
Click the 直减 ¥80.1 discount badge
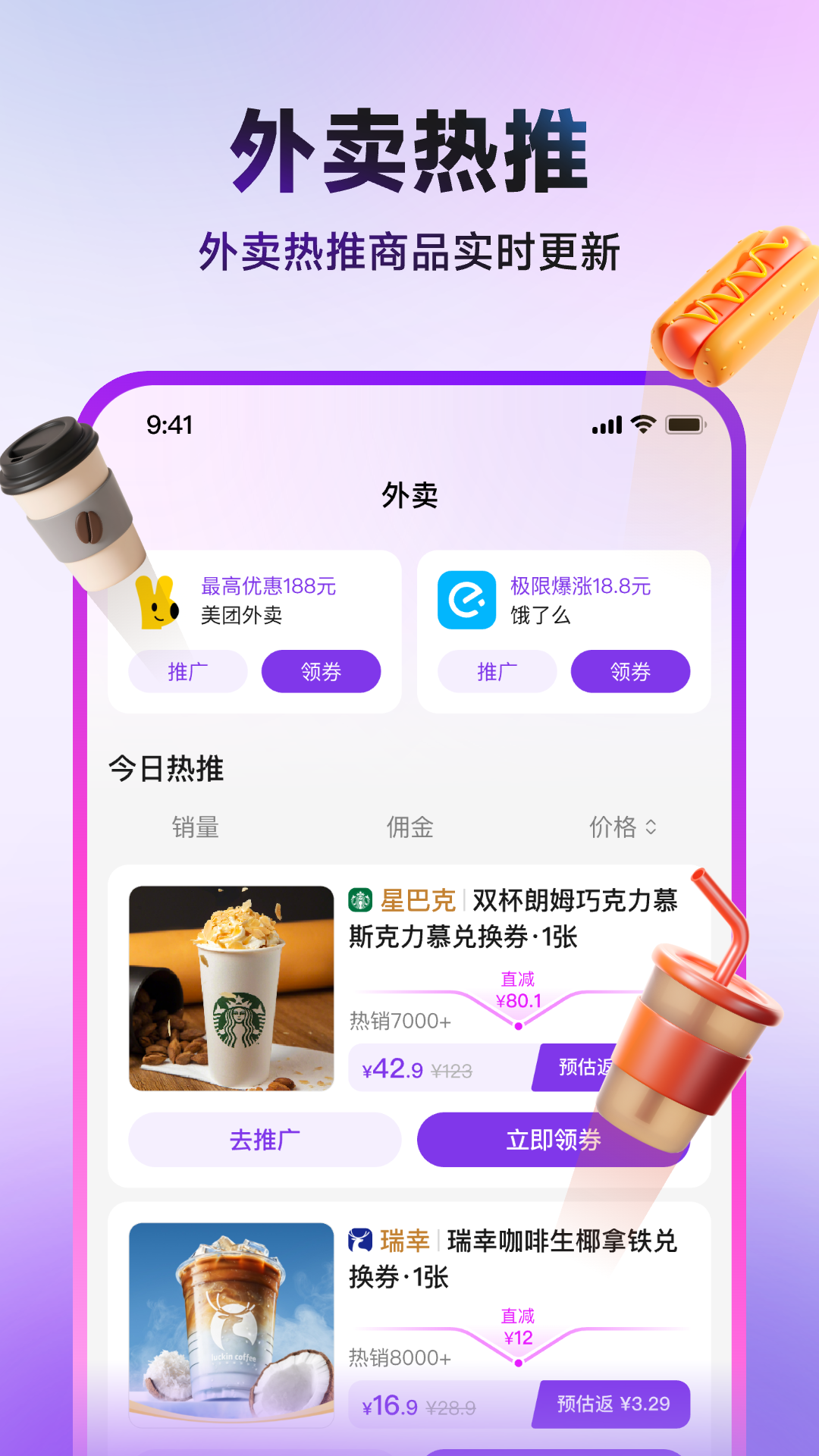(x=519, y=987)
